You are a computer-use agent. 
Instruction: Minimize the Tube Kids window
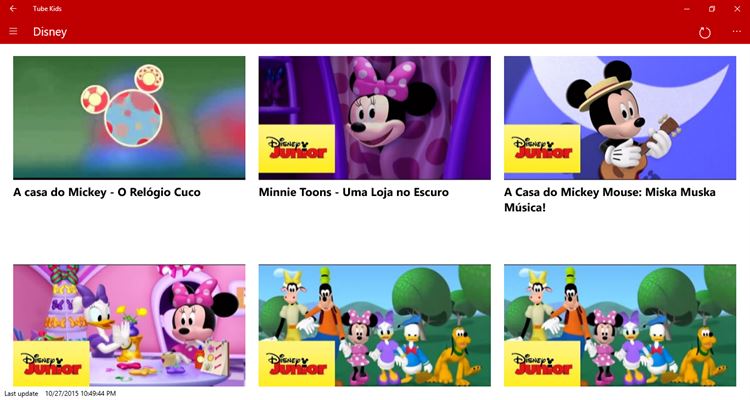click(688, 8)
